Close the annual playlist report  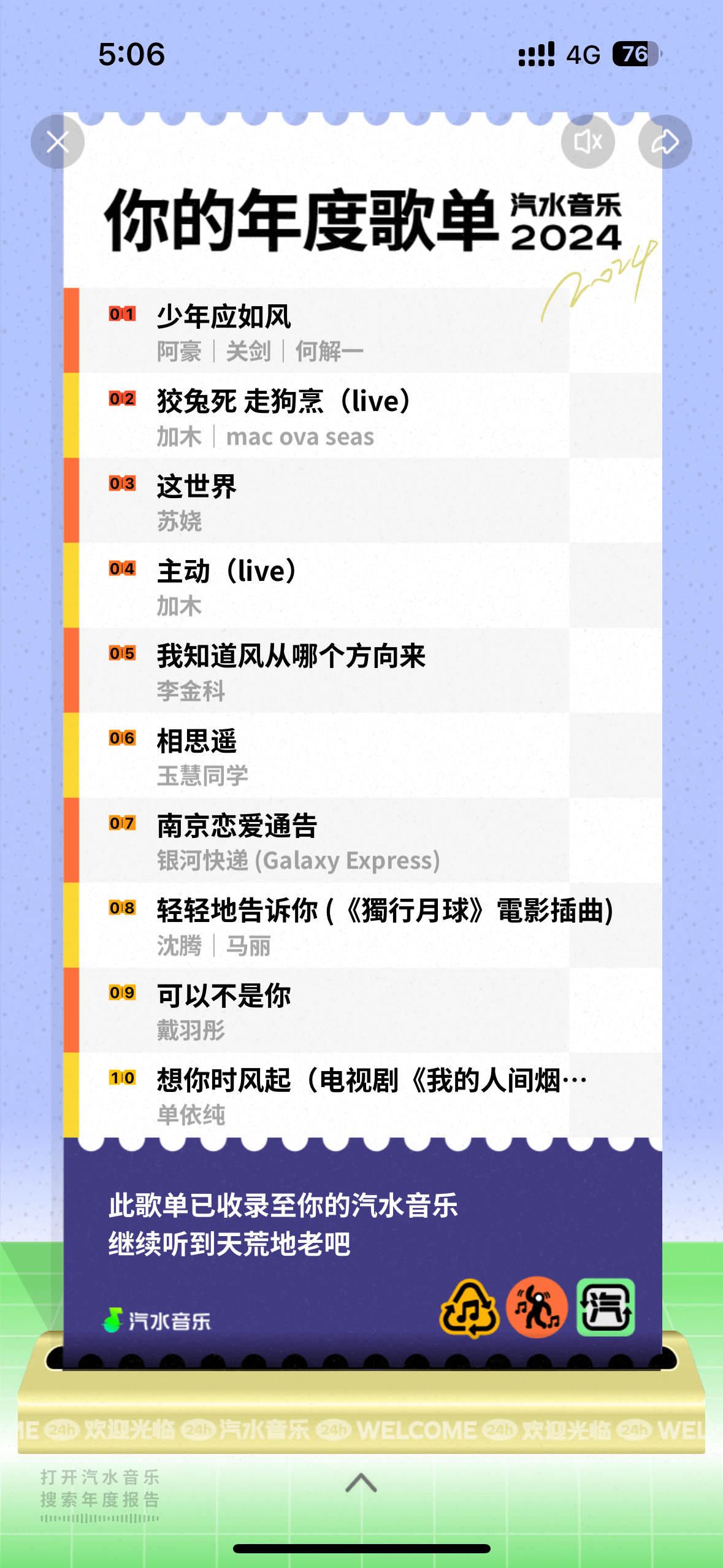tap(58, 142)
